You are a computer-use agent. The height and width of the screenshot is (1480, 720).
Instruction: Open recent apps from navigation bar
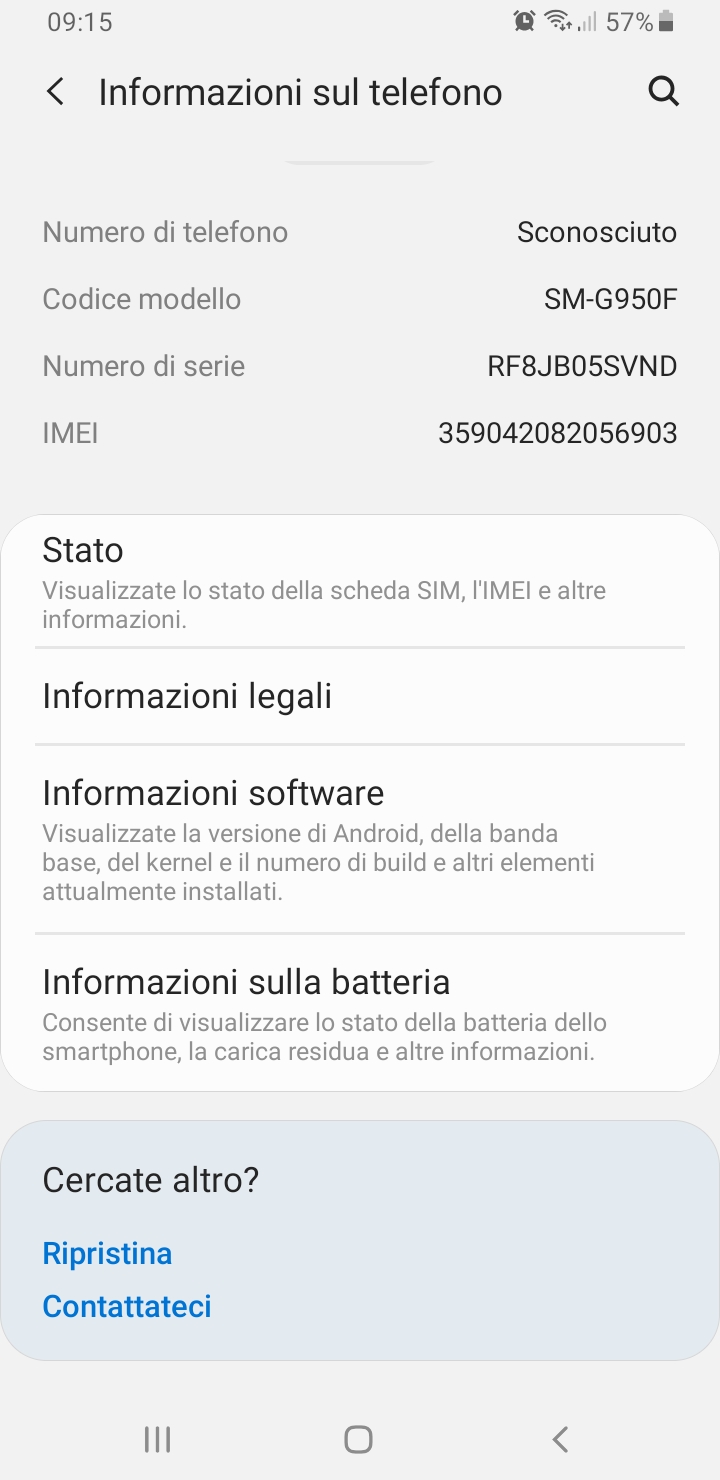158,1439
